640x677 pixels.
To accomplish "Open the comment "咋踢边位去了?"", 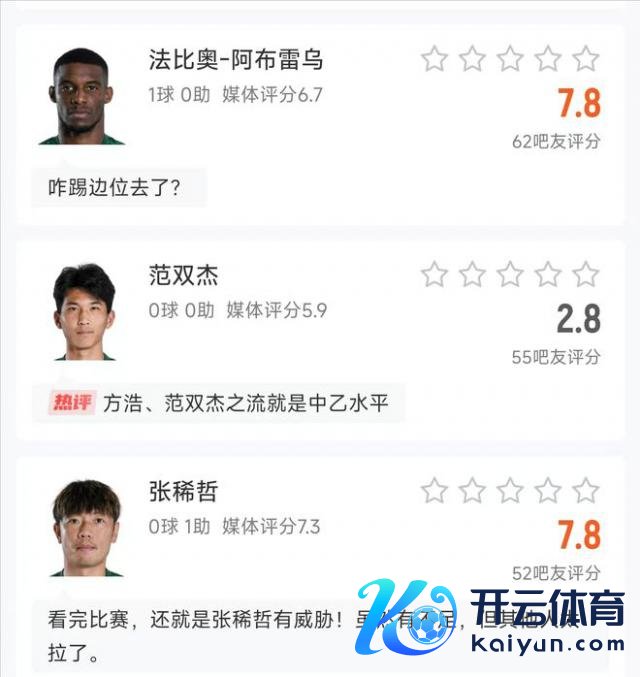I will click(115, 187).
